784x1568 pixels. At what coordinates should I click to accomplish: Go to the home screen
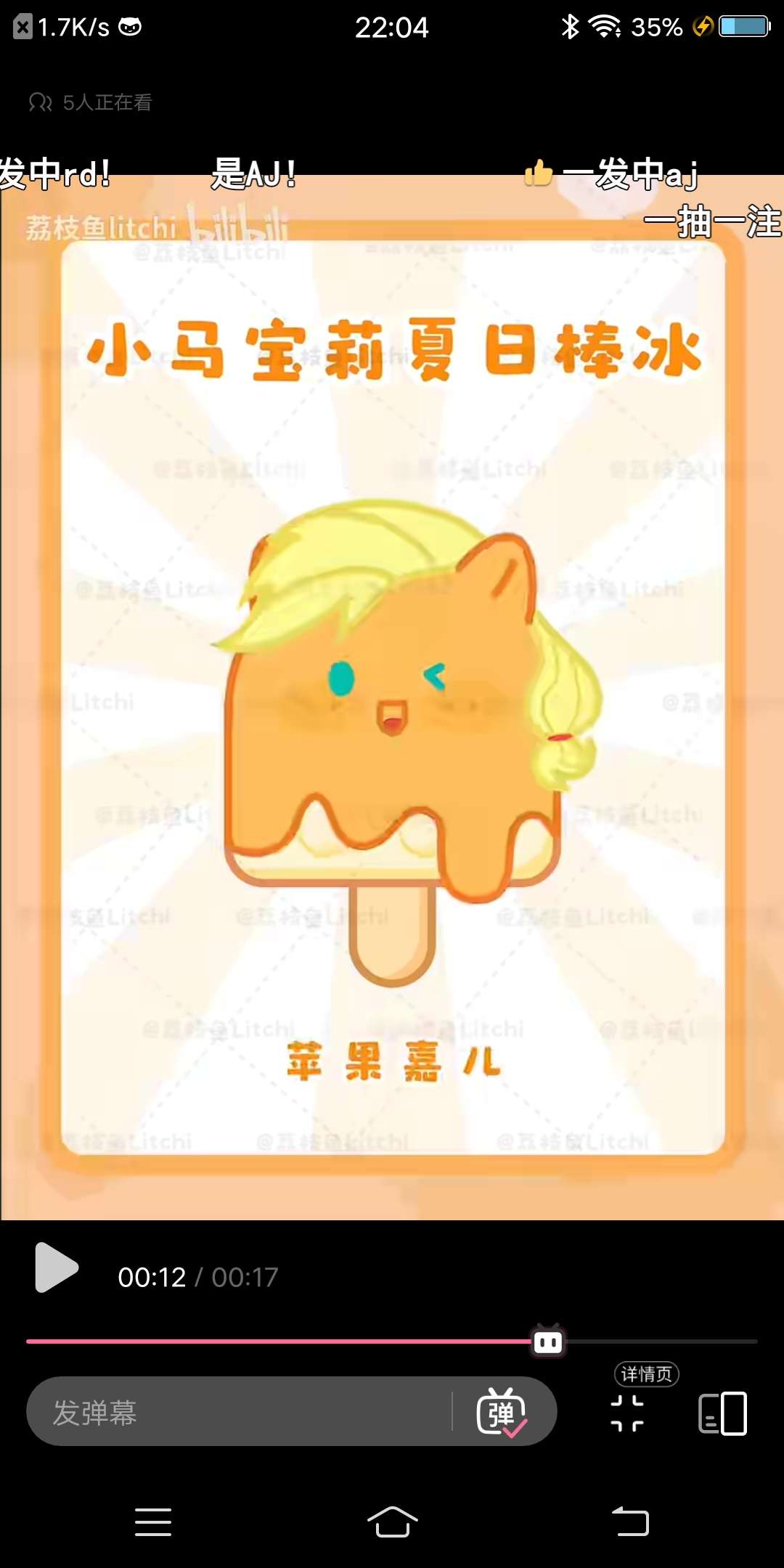[x=392, y=1522]
